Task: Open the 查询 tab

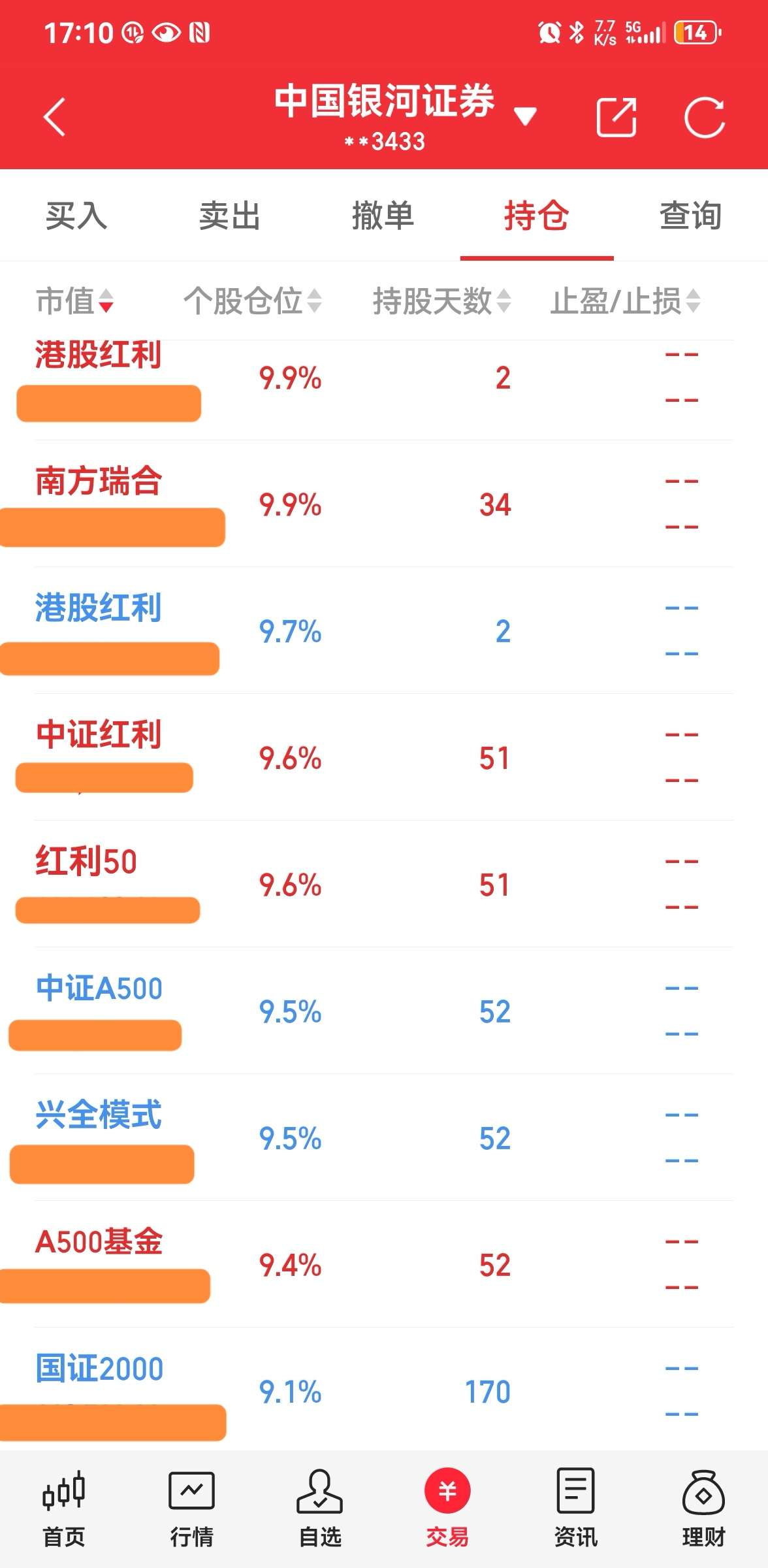Action: coord(690,216)
